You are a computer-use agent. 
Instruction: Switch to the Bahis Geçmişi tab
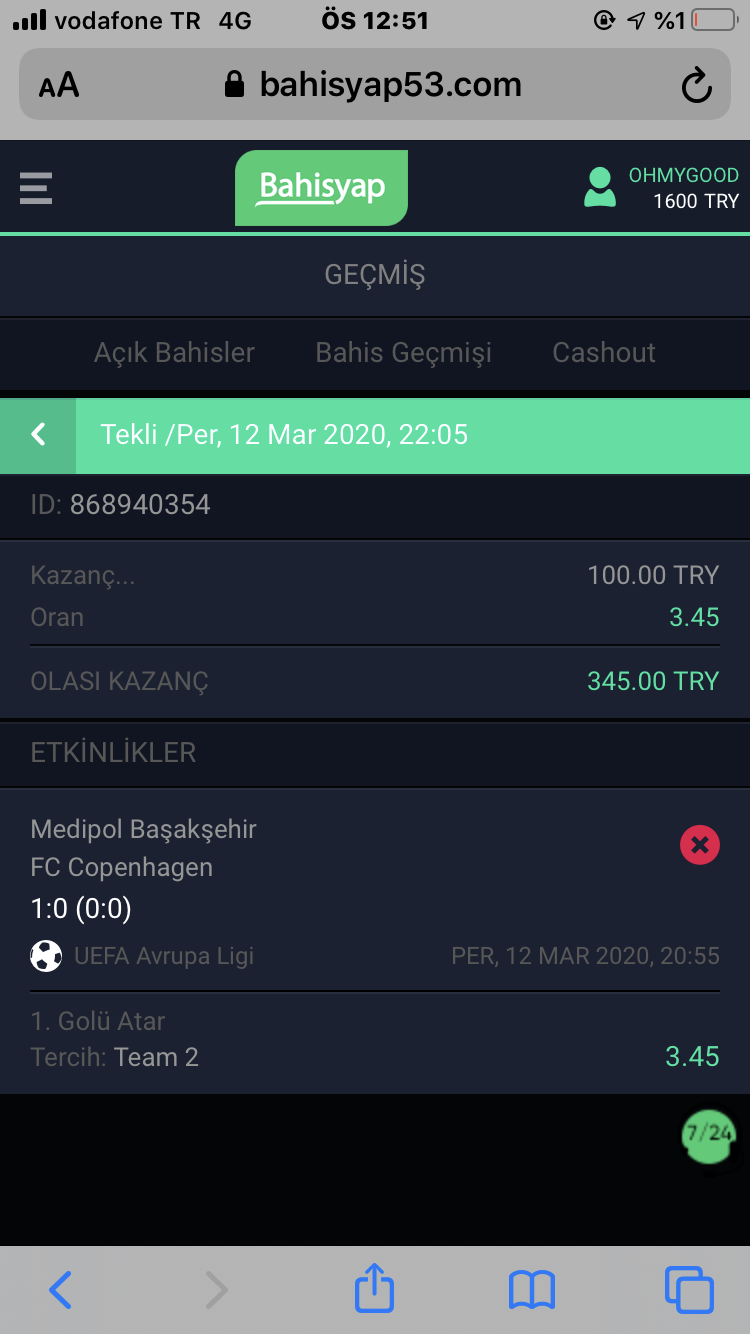[404, 352]
